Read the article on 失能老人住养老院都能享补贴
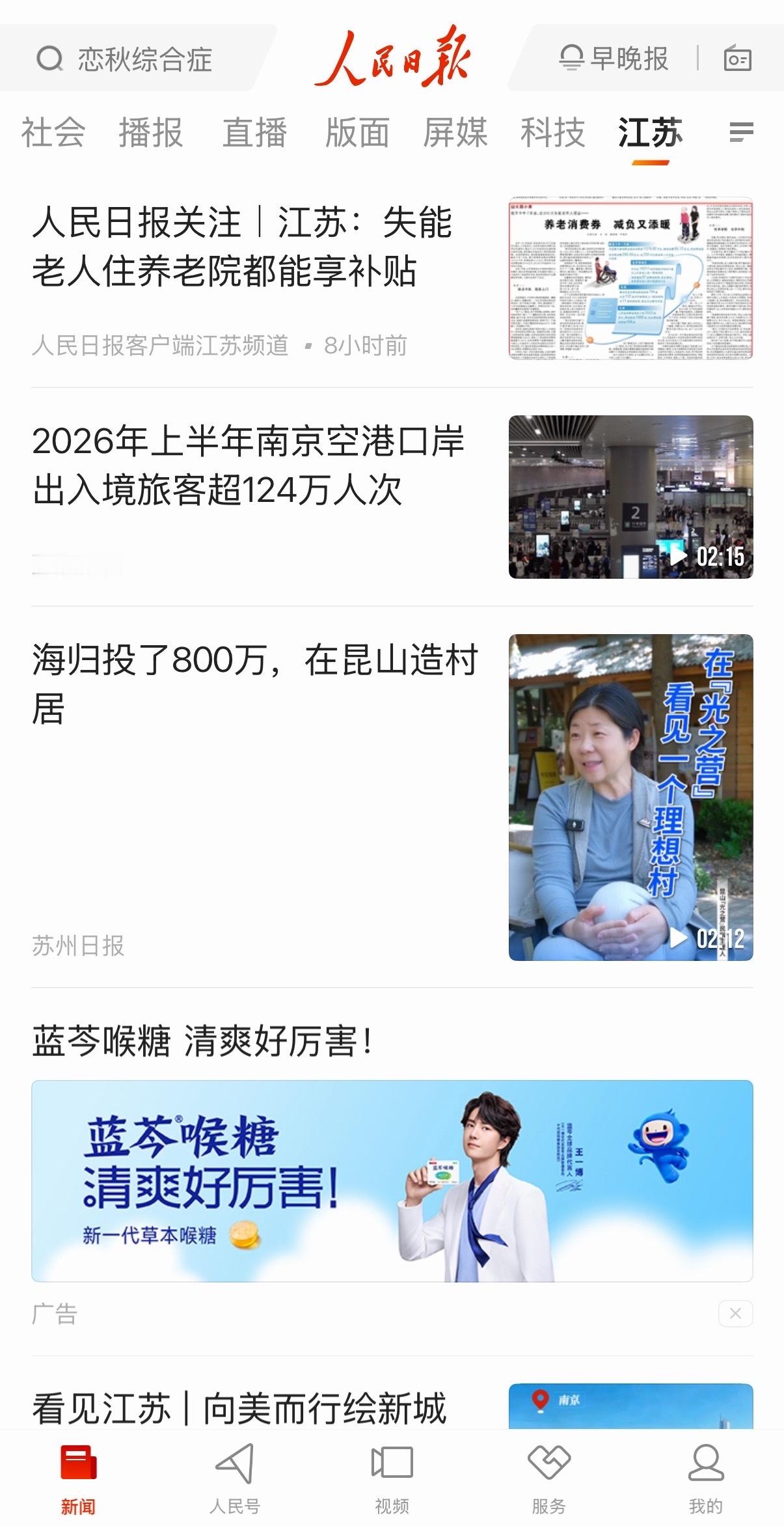The height and width of the screenshot is (1526, 784). 242,247
